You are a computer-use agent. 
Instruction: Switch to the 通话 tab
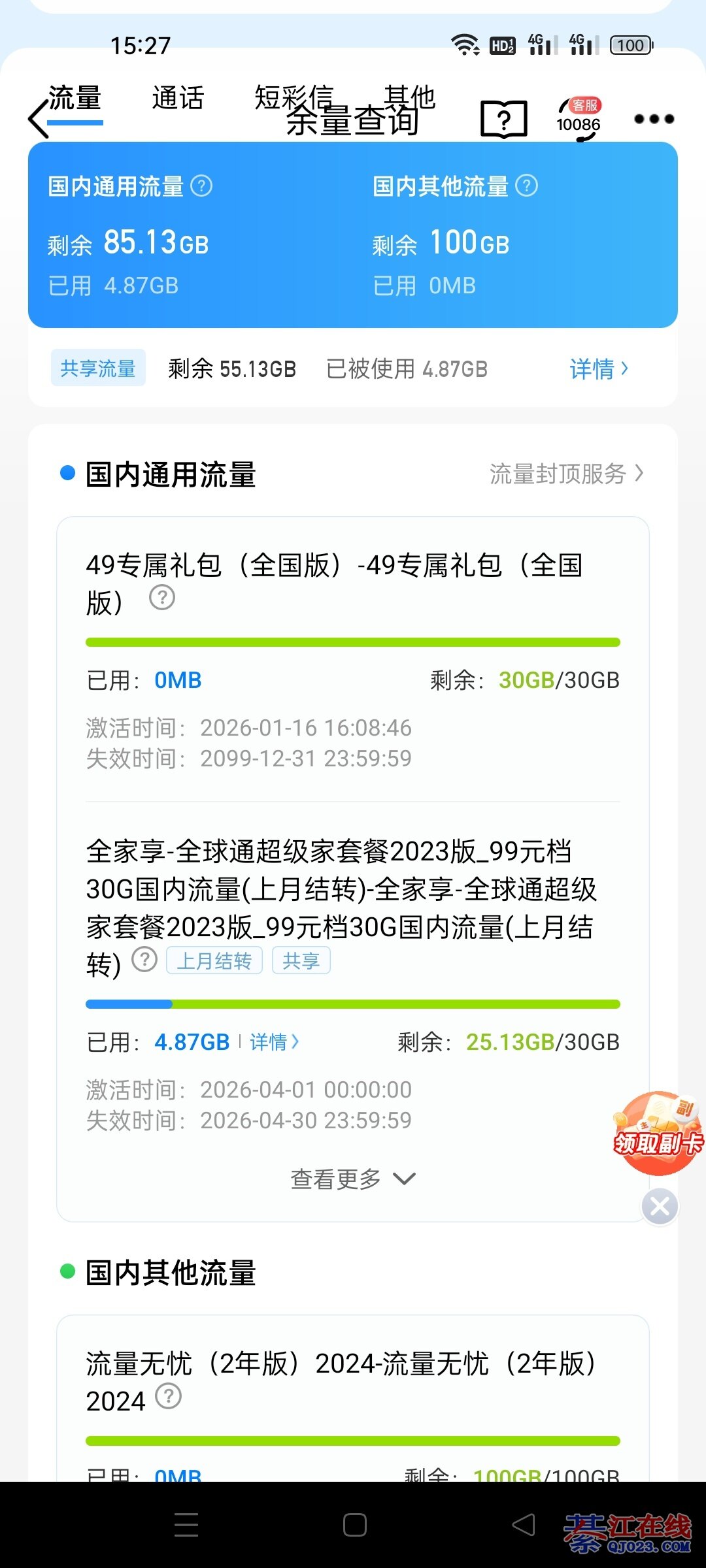point(178,99)
